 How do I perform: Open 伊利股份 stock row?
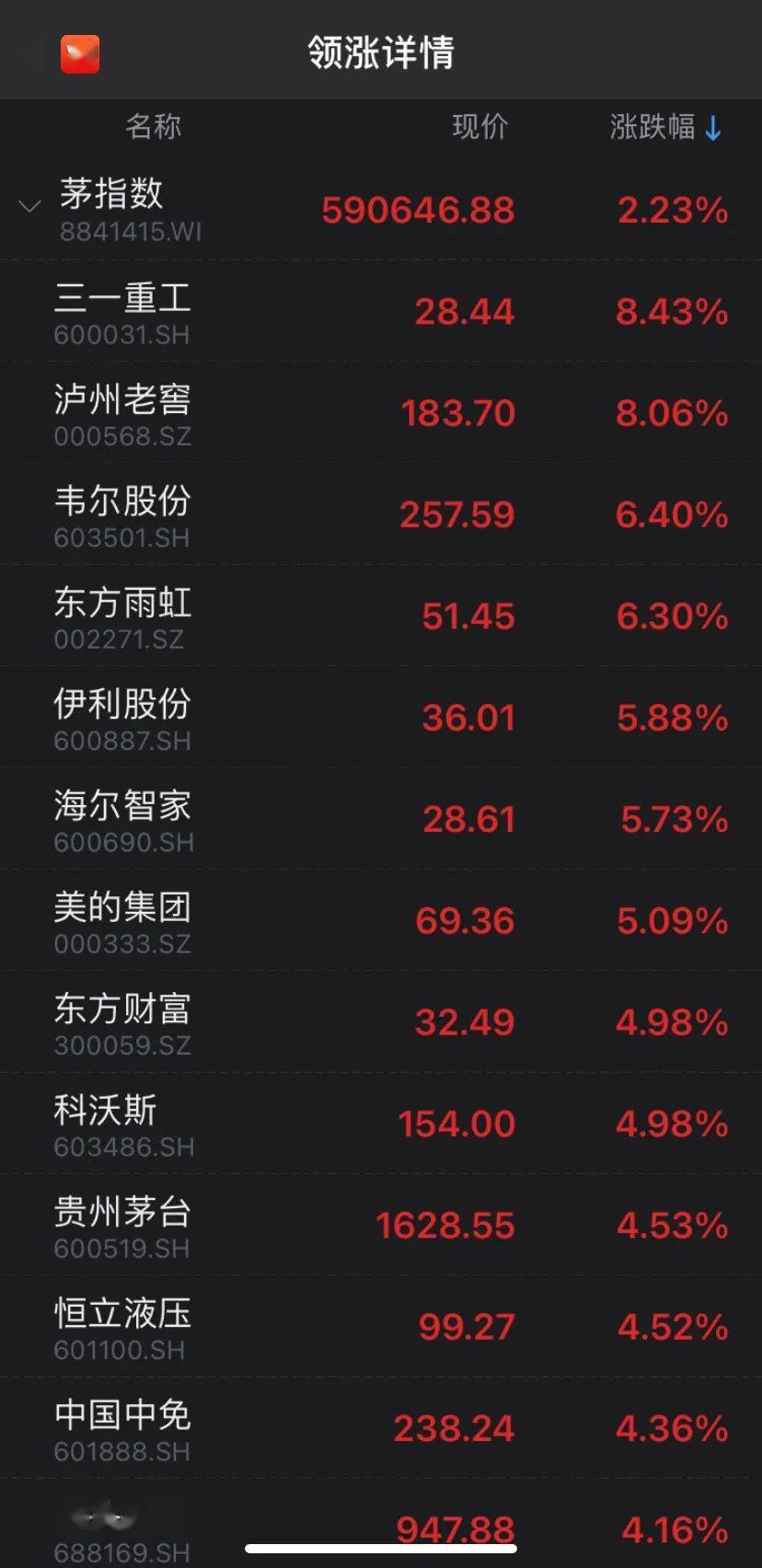click(381, 717)
